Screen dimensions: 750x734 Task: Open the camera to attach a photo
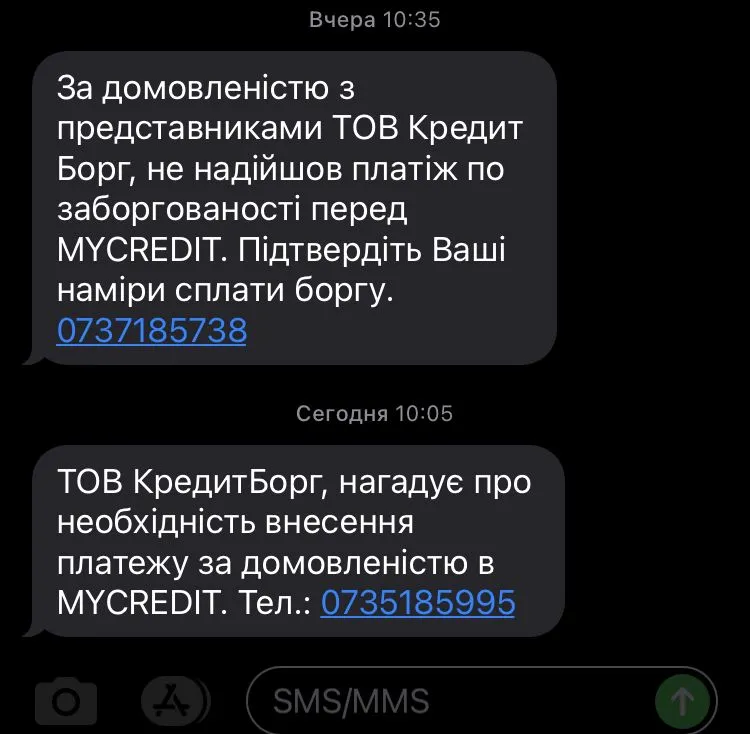pyautogui.click(x=67, y=701)
